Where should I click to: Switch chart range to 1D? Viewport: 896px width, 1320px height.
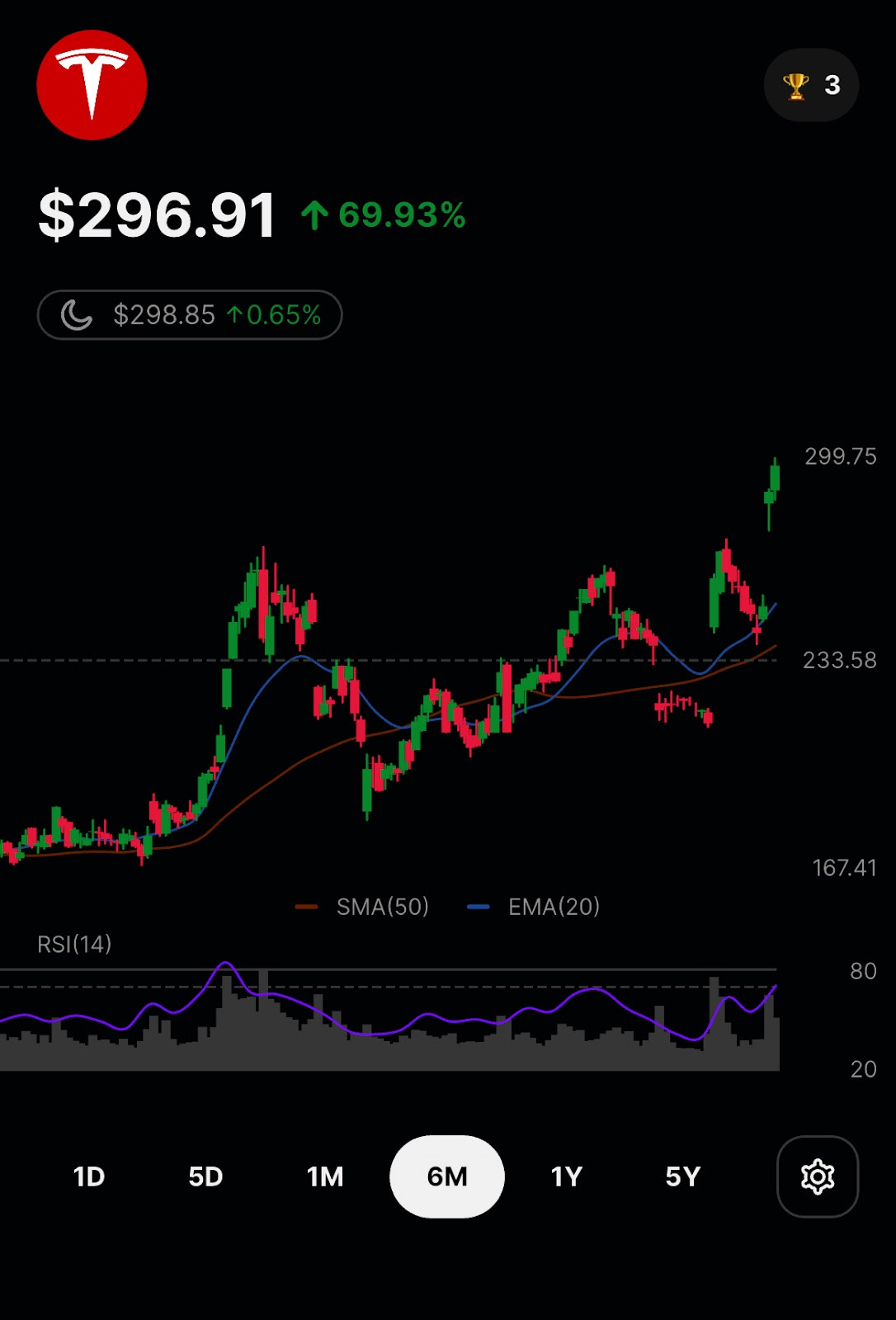pos(89,1176)
